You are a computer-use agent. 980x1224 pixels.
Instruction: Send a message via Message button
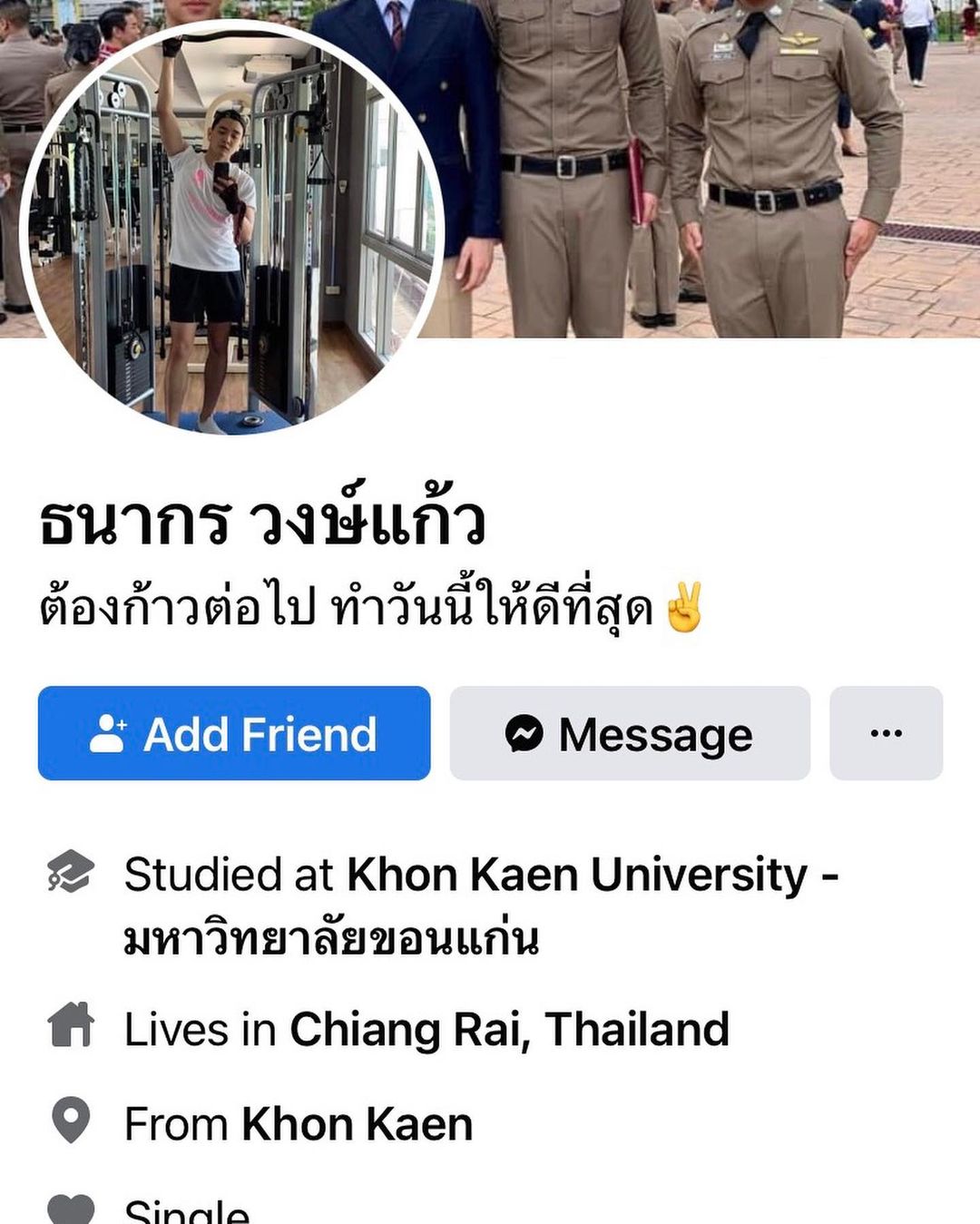point(630,733)
